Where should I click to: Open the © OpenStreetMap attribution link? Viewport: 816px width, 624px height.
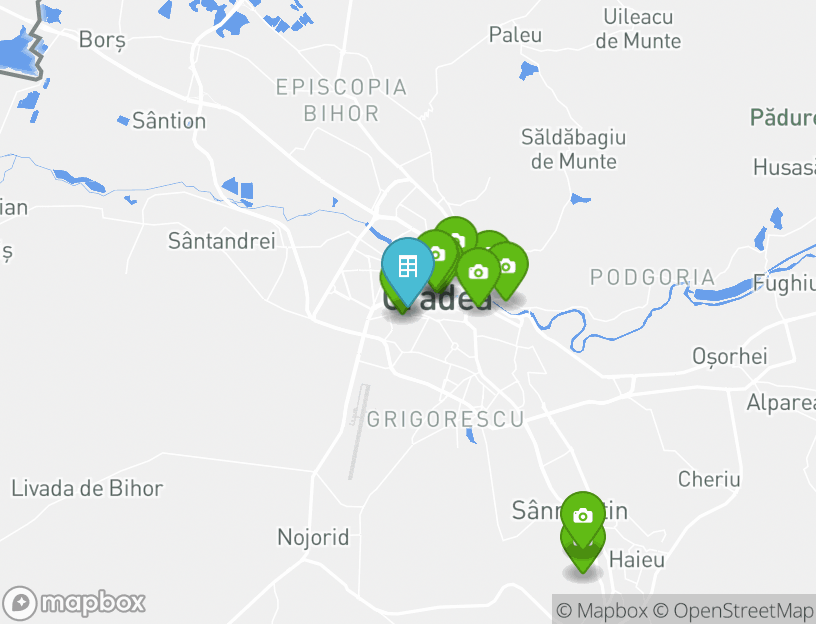[734, 610]
